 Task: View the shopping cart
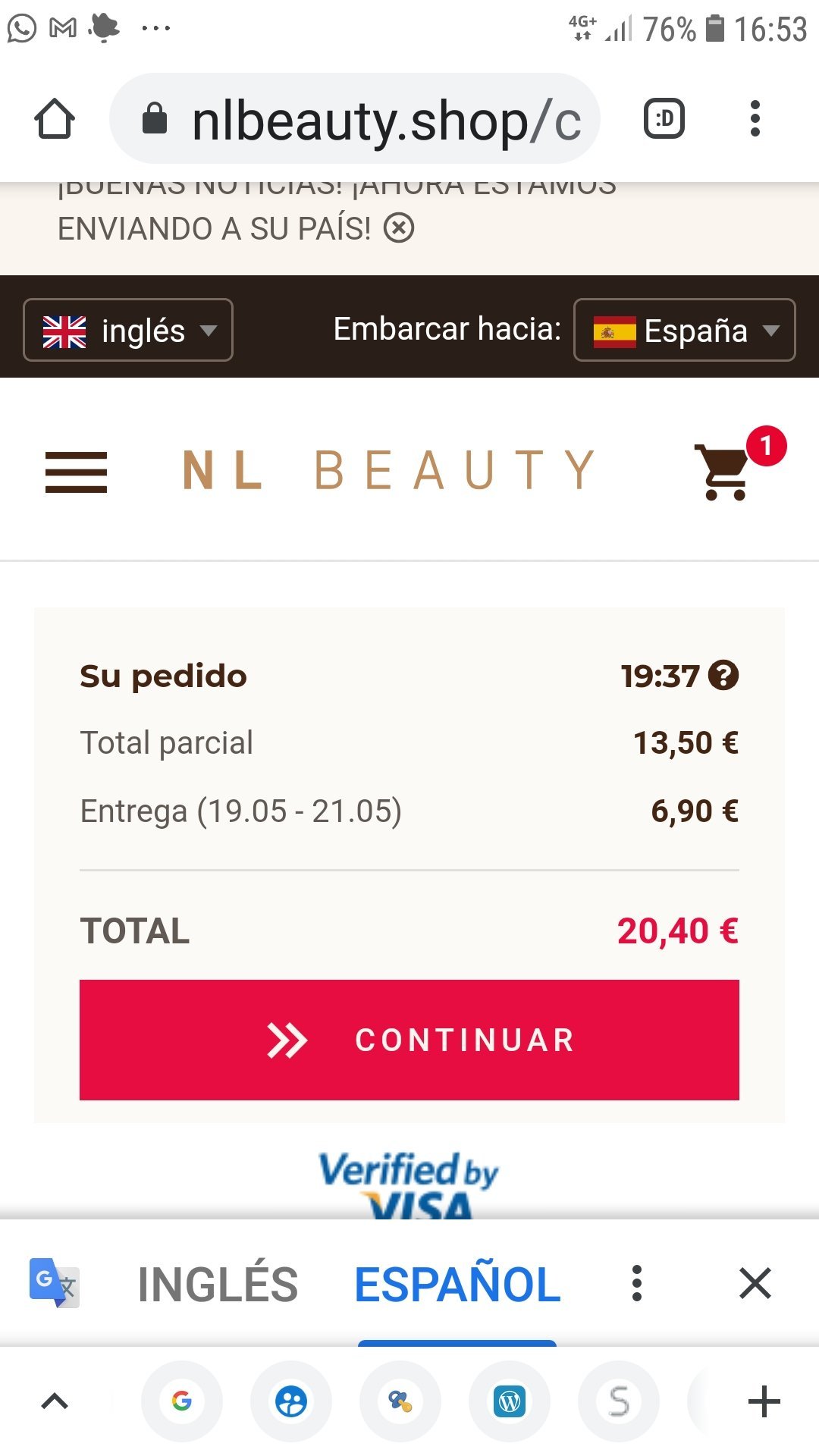point(724,470)
